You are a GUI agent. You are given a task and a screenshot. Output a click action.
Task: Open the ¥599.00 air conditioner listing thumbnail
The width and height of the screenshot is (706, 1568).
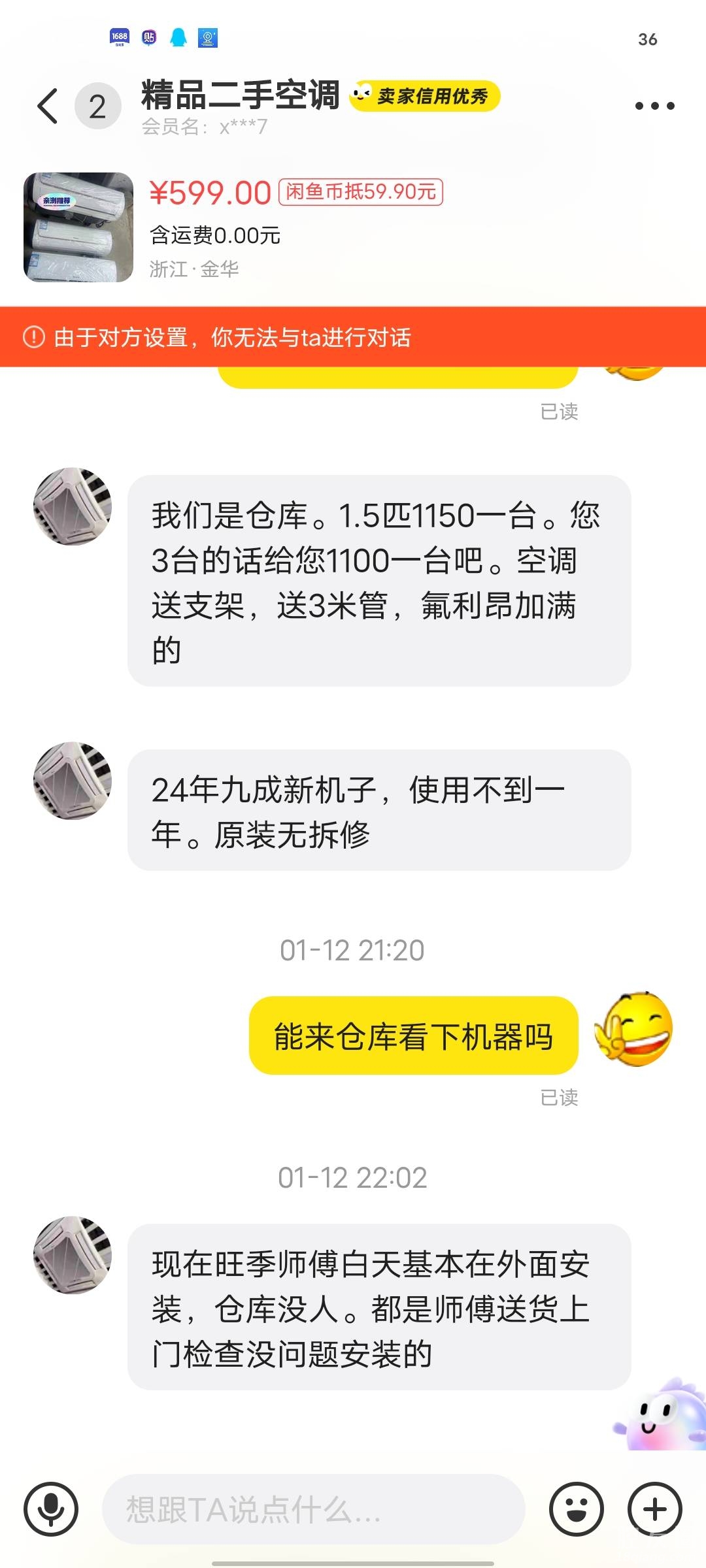(78, 227)
